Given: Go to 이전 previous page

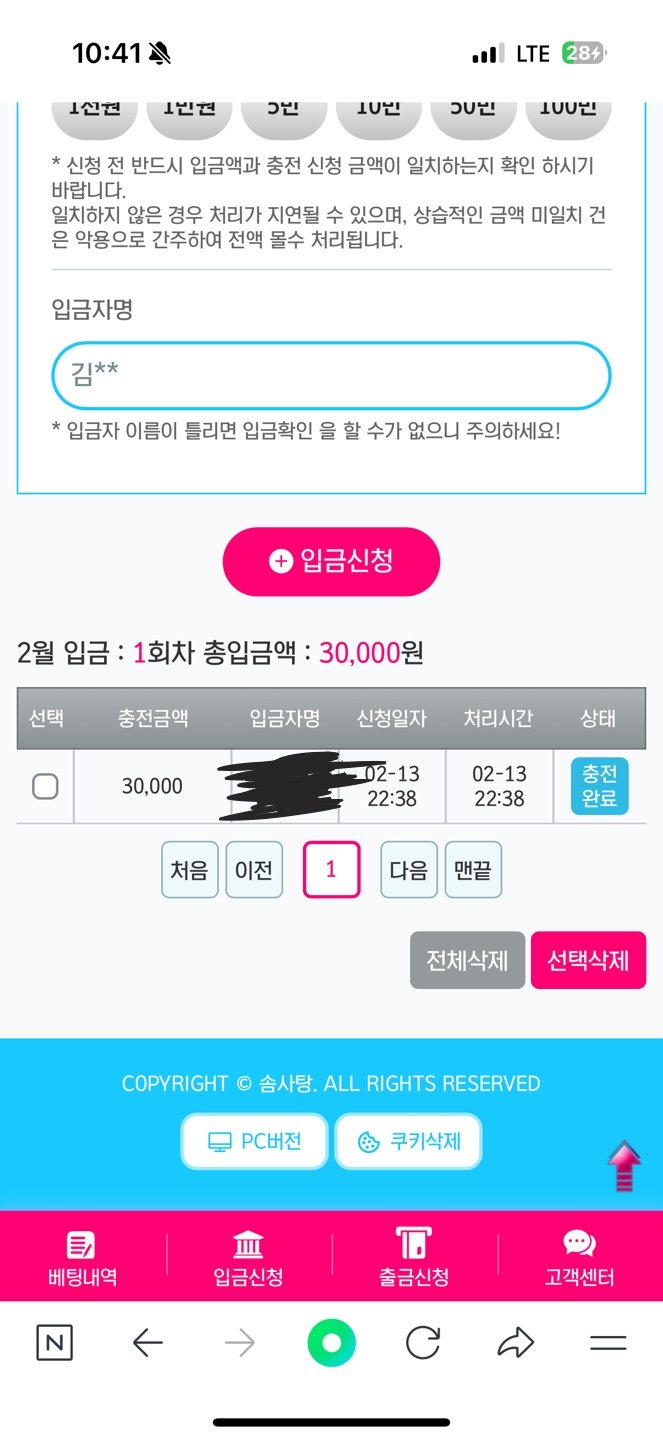Looking at the screenshot, I should (253, 870).
